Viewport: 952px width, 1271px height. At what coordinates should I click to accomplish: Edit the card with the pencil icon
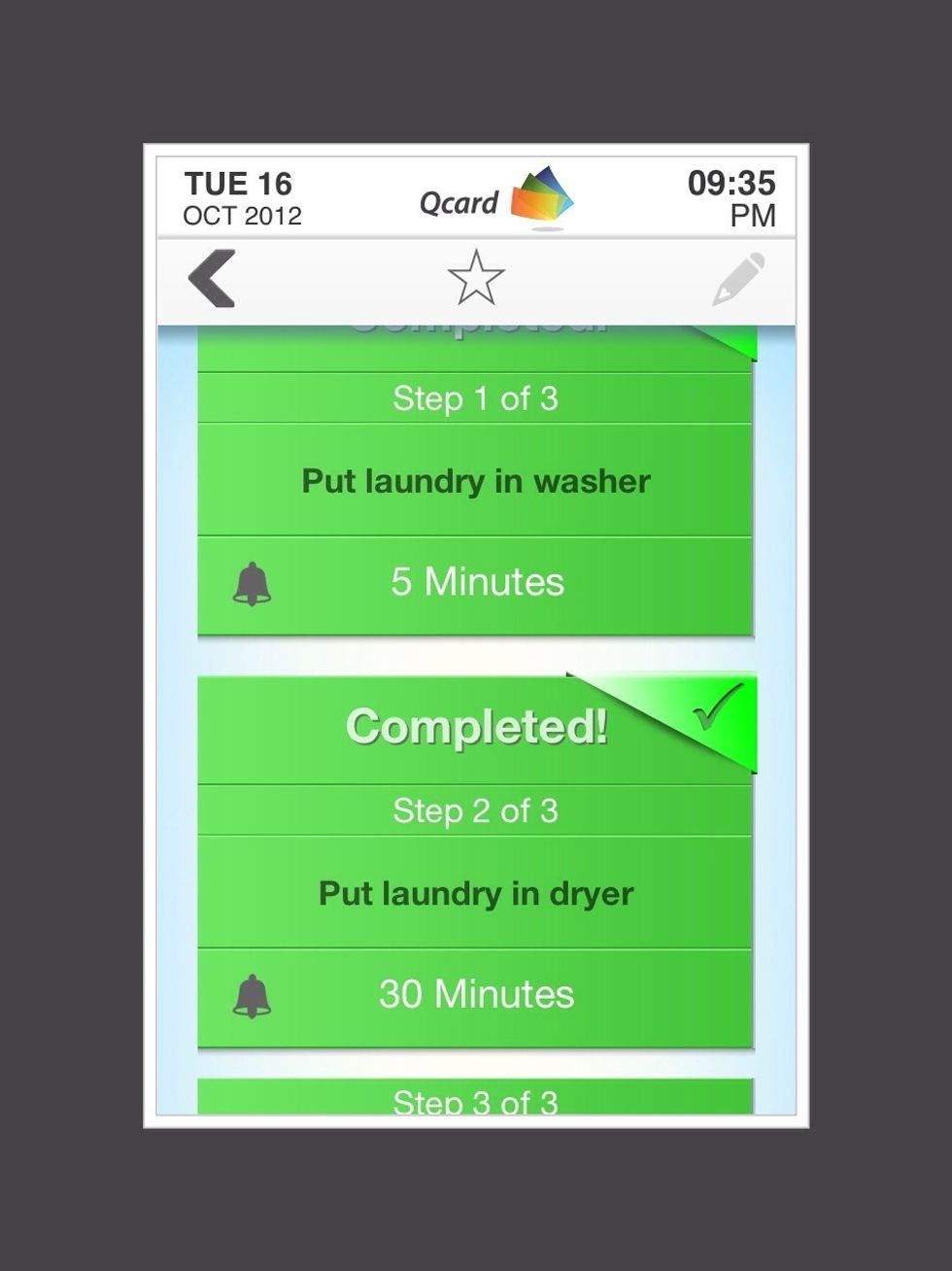(x=738, y=279)
